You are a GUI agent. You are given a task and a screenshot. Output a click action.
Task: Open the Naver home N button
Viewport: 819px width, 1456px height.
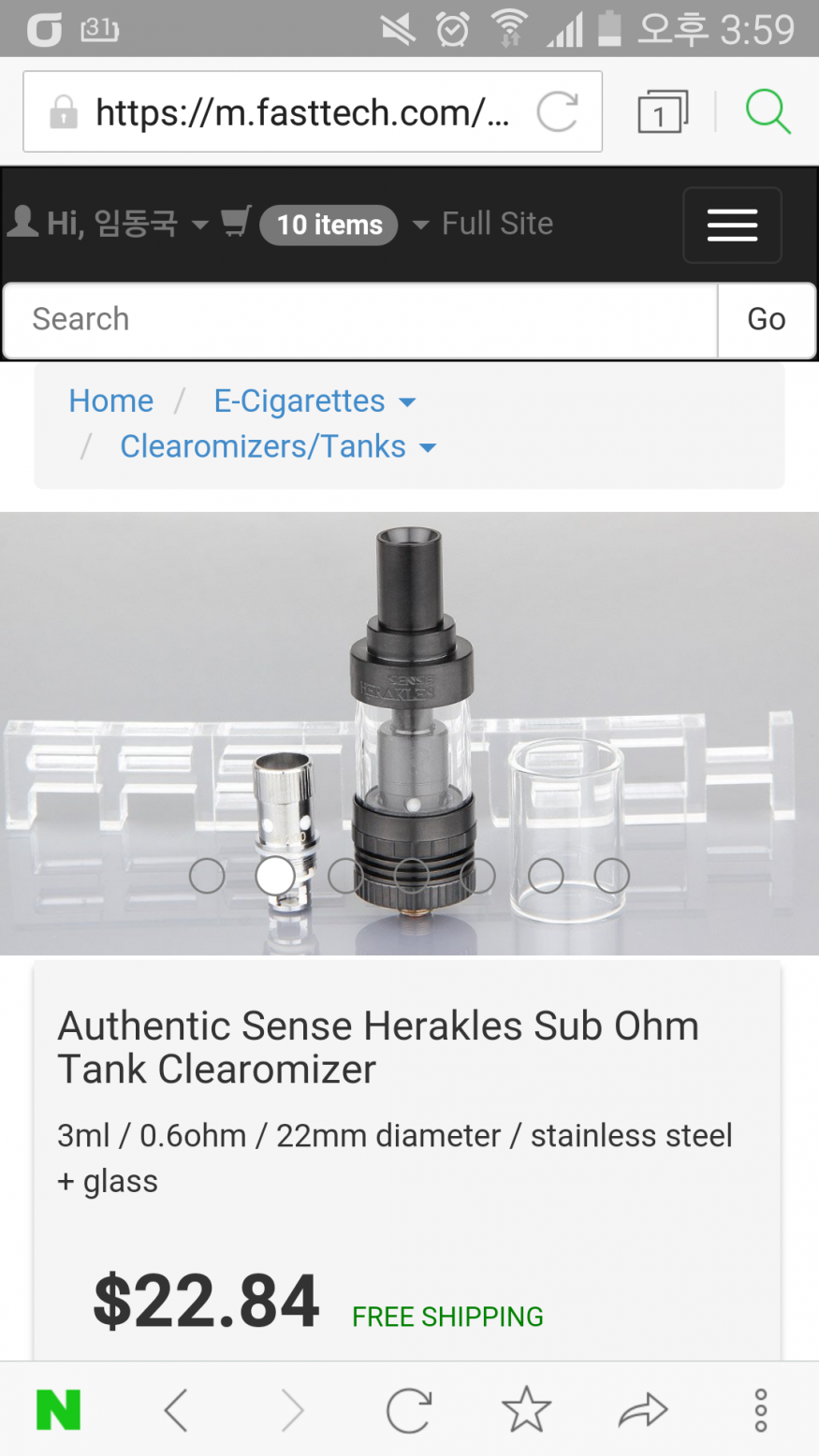(x=58, y=1409)
